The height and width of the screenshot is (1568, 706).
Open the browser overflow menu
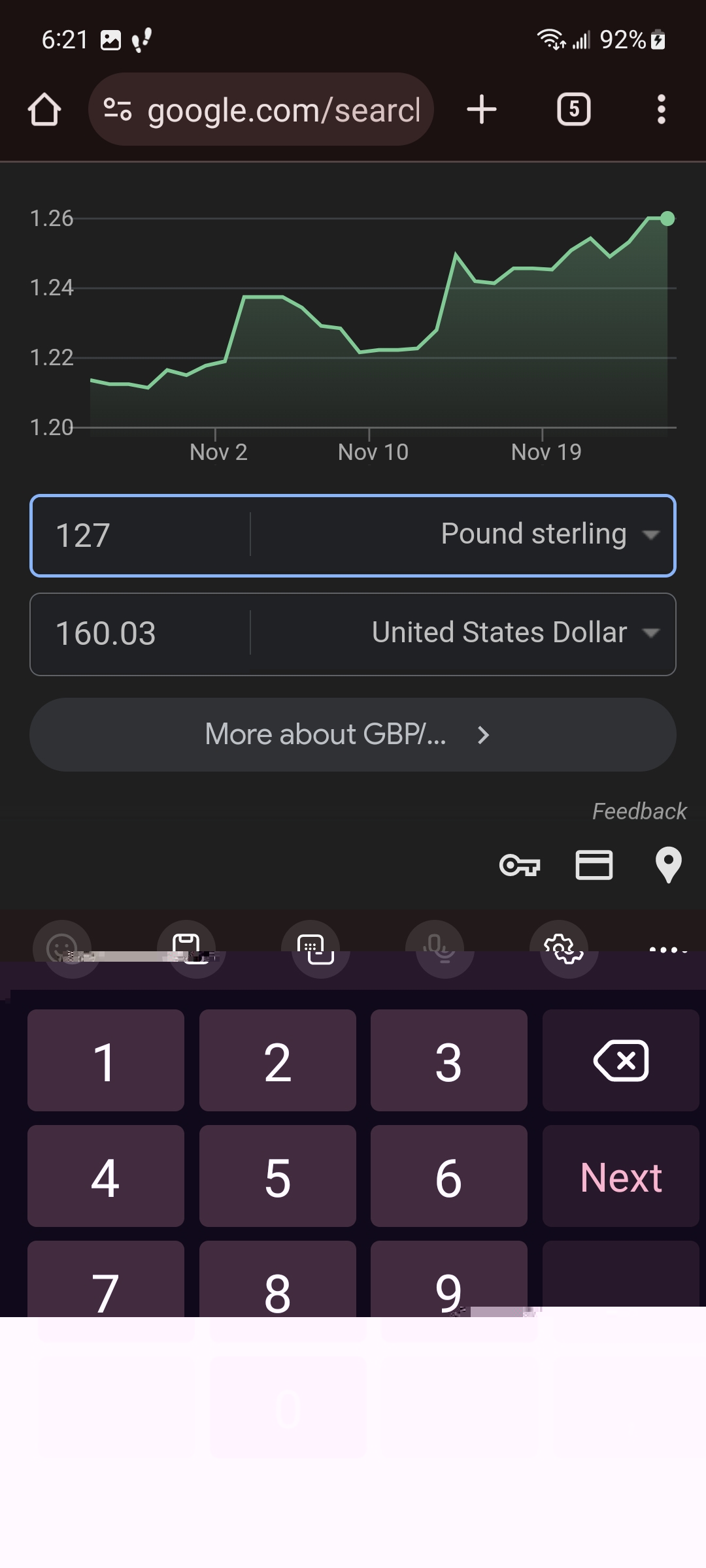(661, 109)
